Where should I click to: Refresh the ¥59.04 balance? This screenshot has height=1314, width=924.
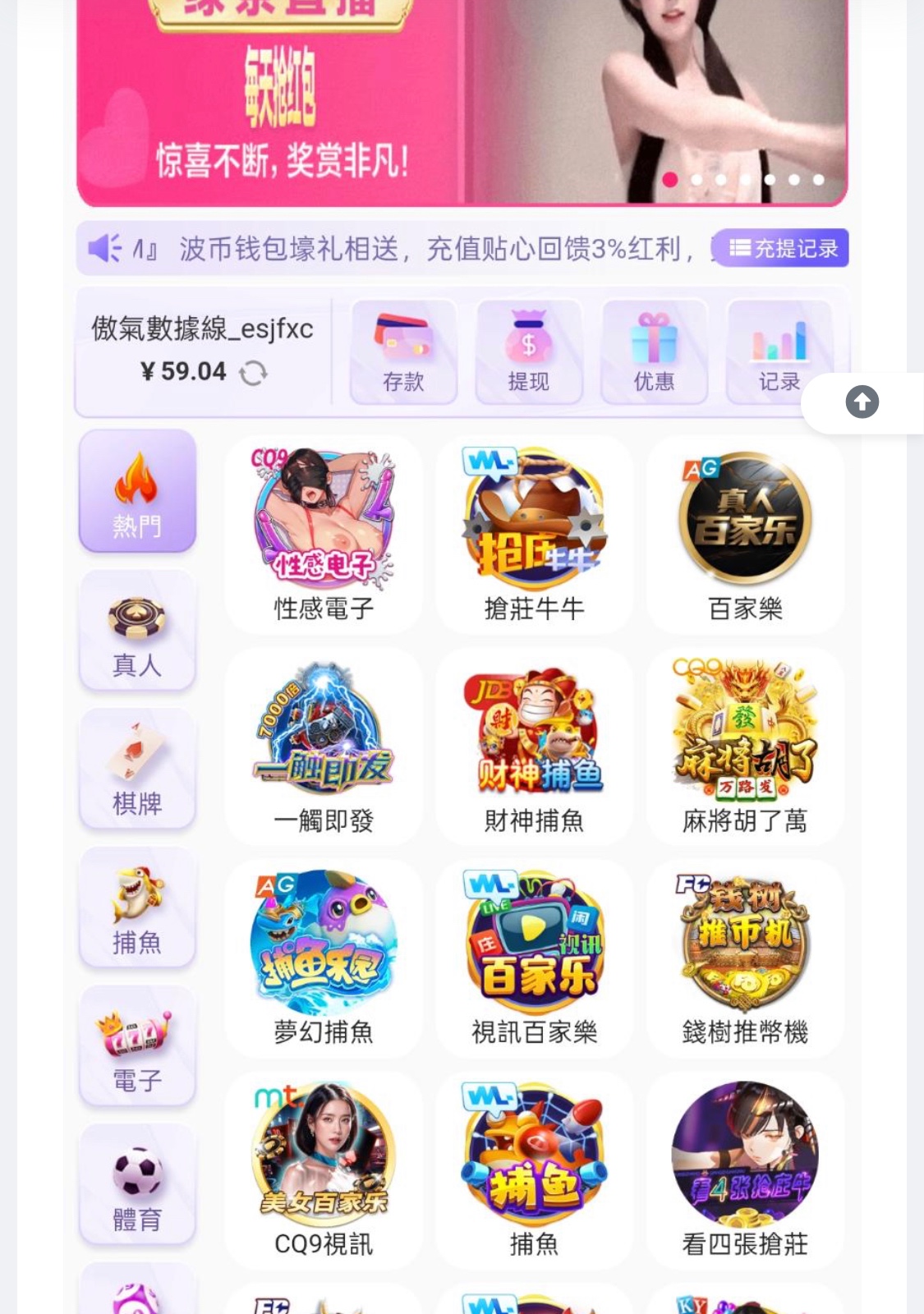(x=253, y=373)
